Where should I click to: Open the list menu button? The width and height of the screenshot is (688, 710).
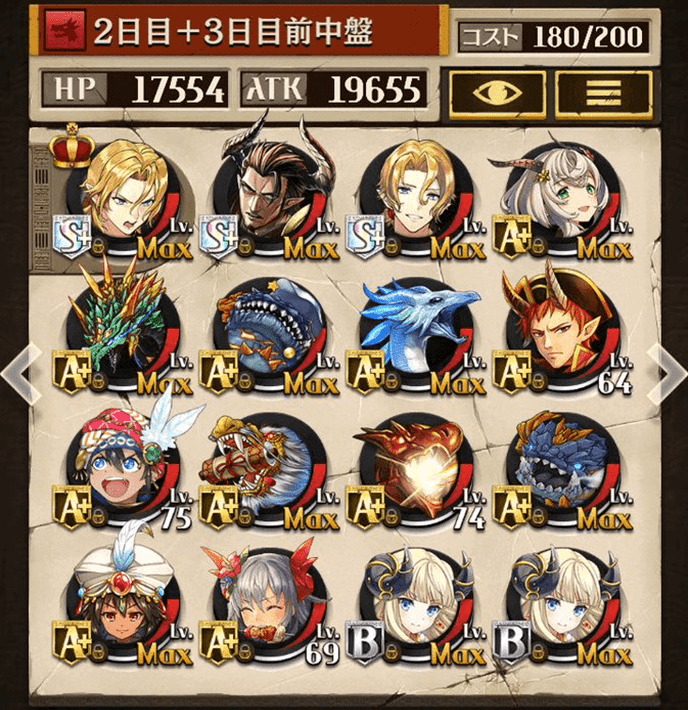coord(602,92)
